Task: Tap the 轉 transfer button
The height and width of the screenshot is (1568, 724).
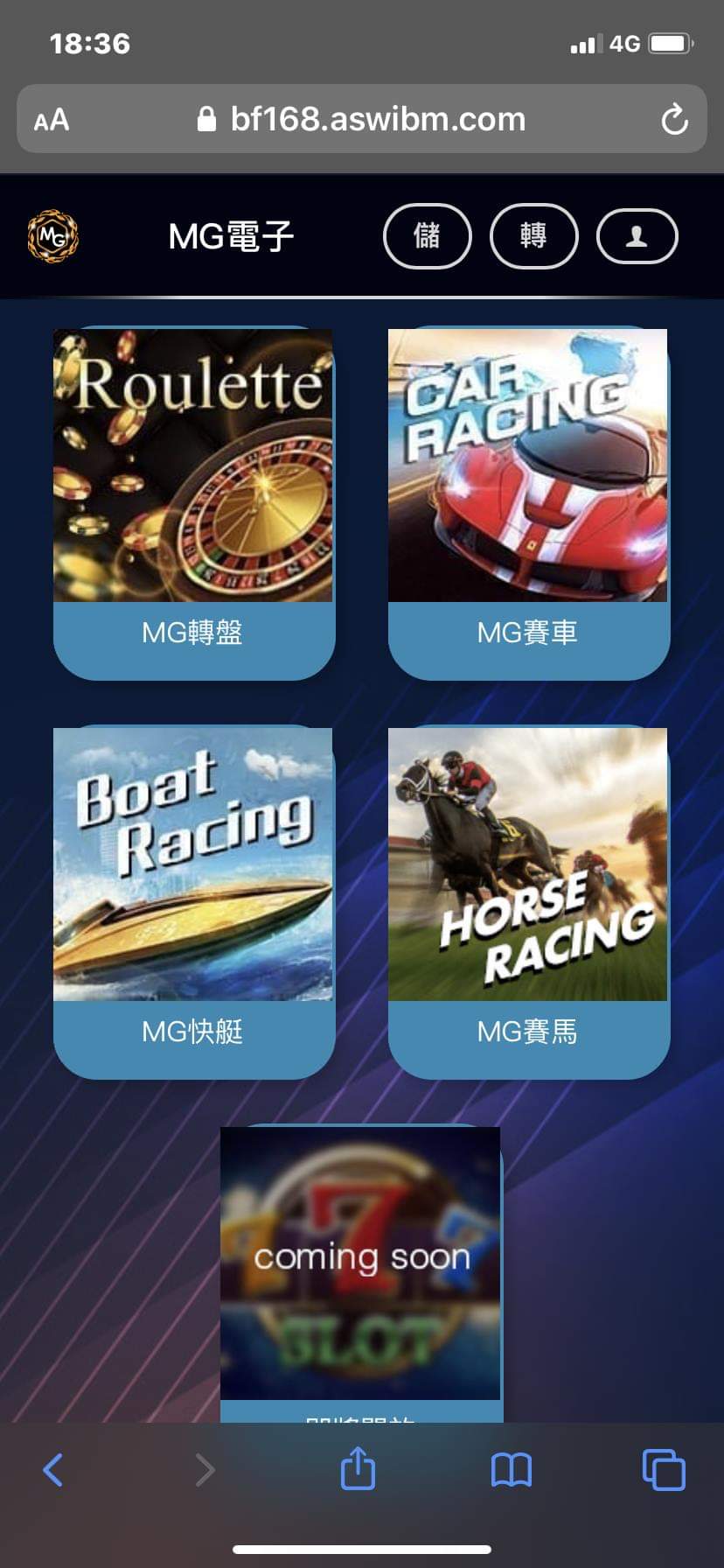Action: tap(533, 236)
